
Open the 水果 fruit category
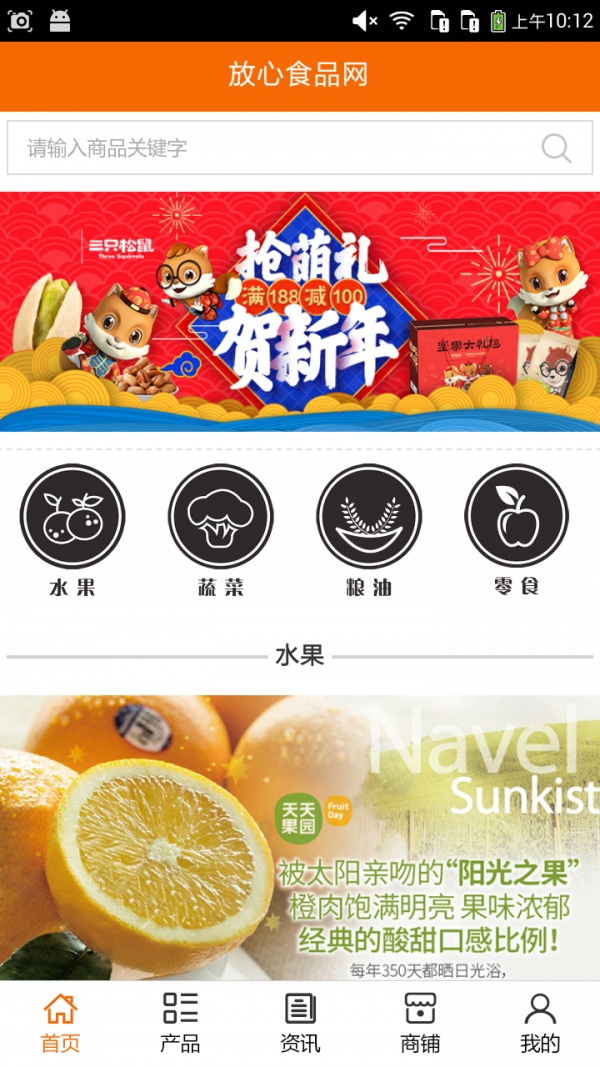73,530
